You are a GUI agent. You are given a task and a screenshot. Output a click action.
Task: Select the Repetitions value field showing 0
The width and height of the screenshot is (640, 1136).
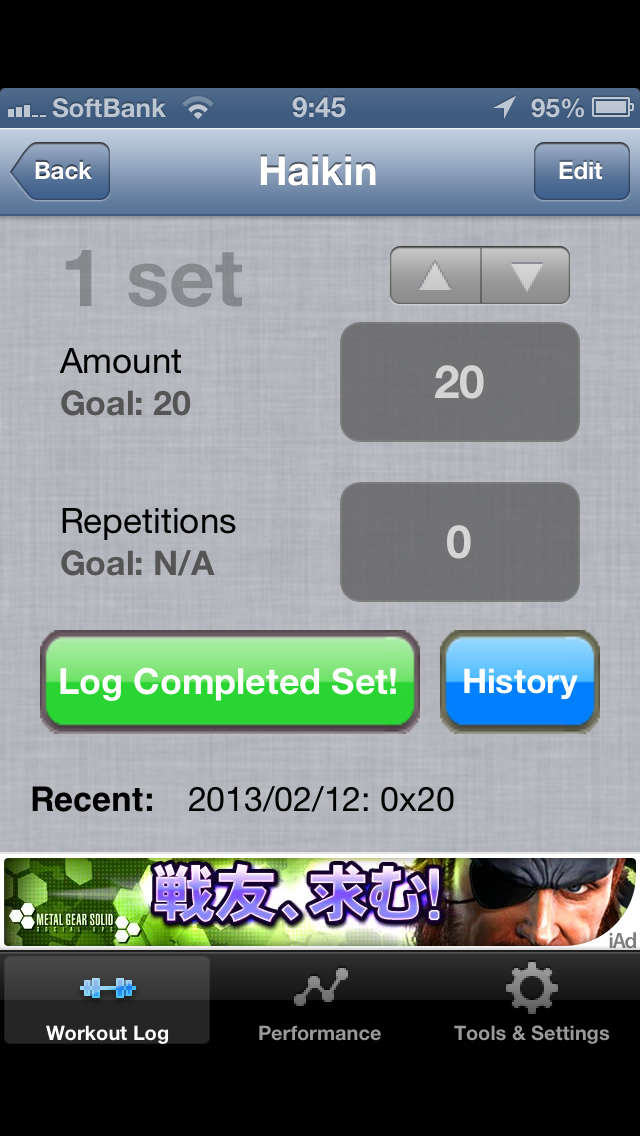(x=459, y=542)
